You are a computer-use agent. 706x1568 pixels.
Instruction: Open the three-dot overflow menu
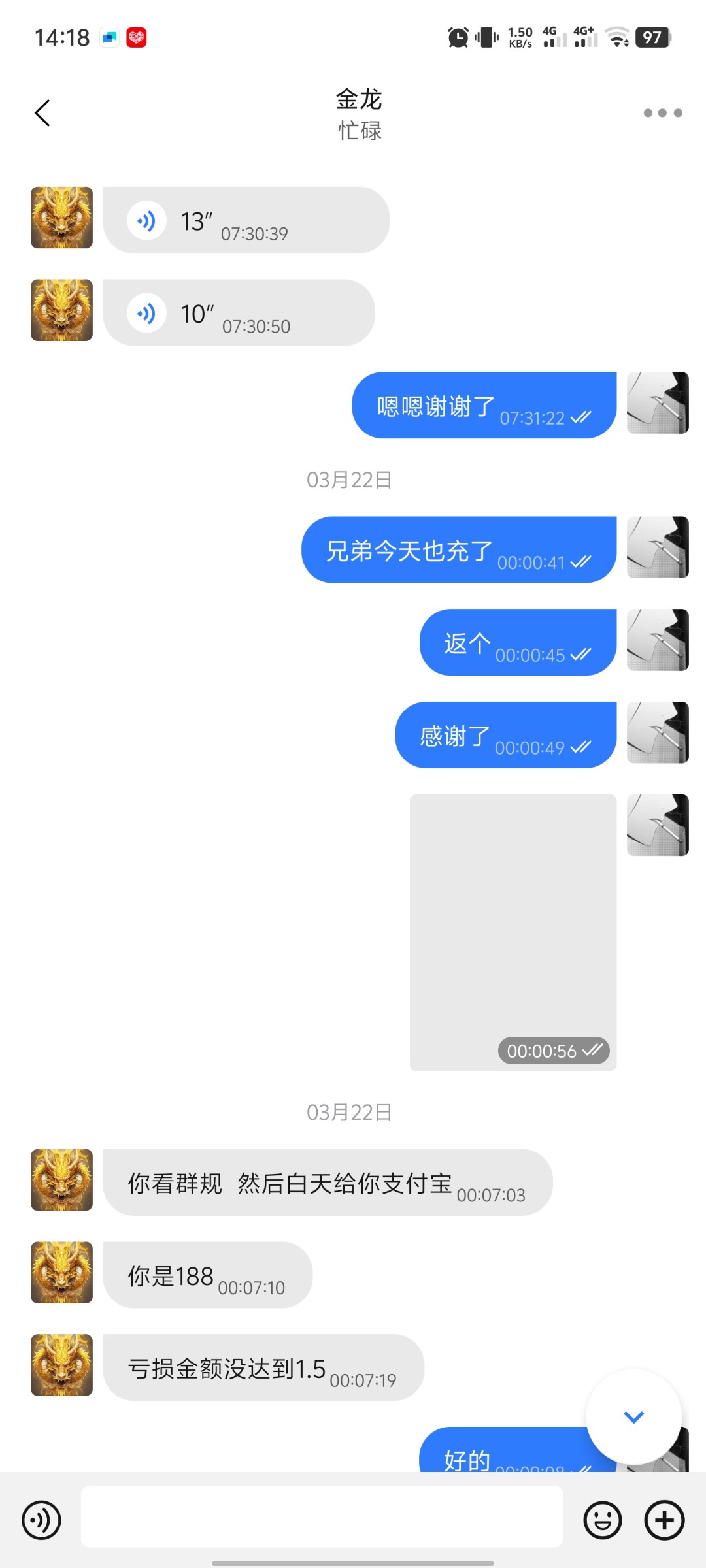(663, 113)
